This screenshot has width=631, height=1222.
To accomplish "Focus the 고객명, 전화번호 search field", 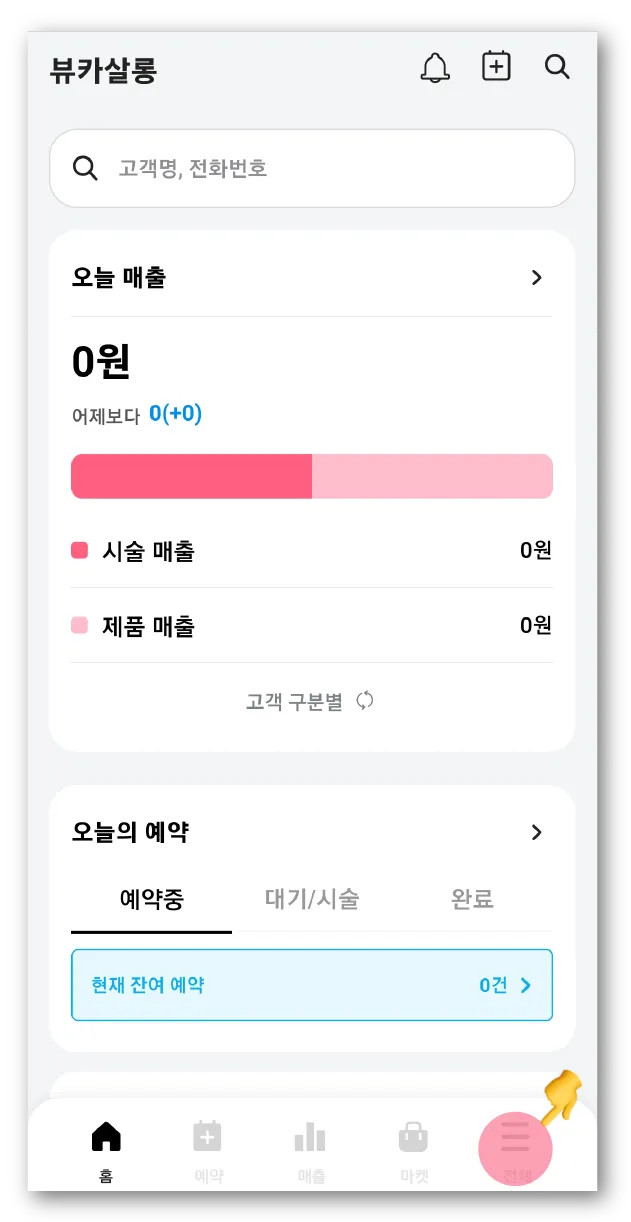I will pos(312,168).
